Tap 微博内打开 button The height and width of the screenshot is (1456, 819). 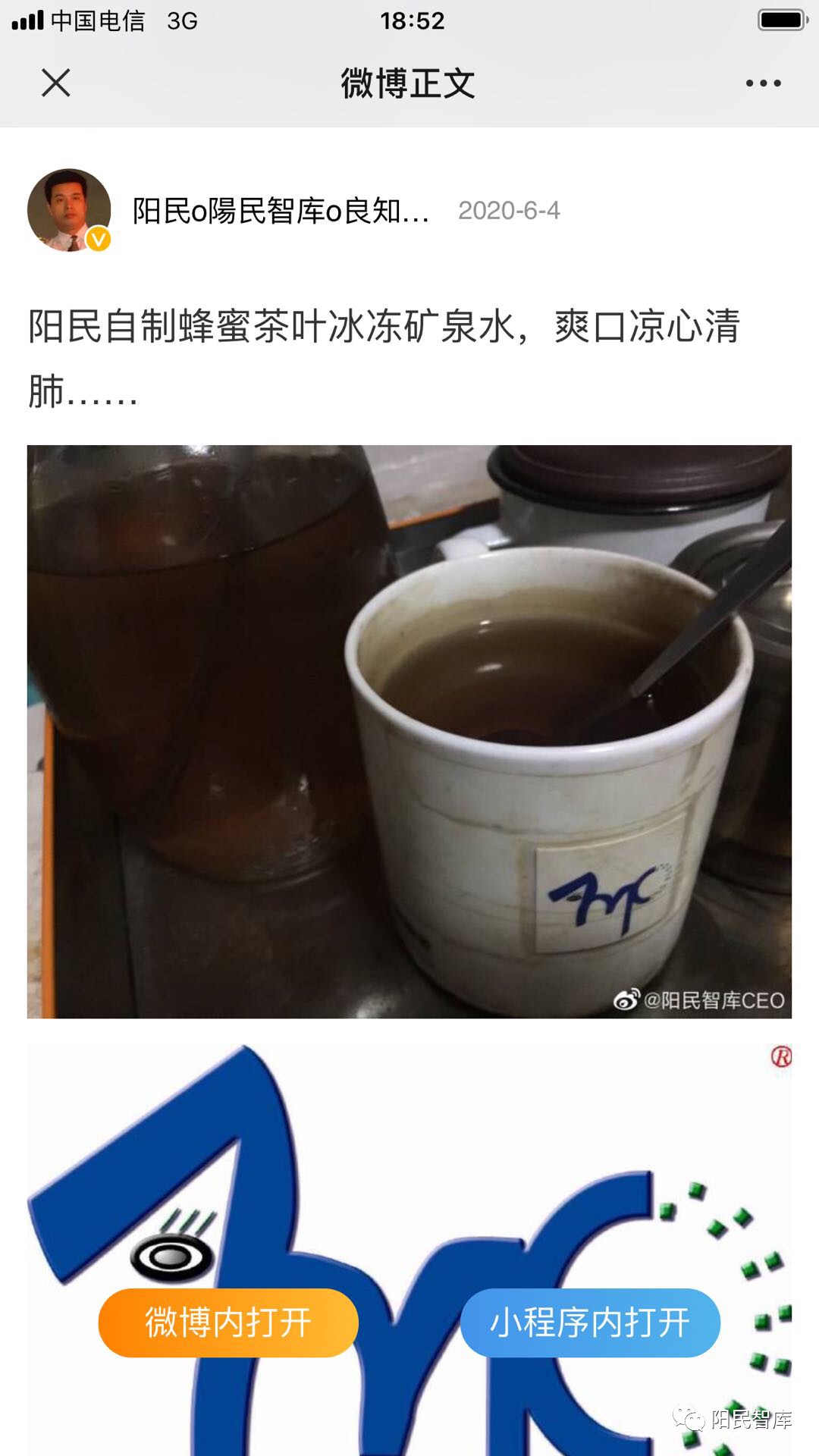click(x=228, y=1323)
